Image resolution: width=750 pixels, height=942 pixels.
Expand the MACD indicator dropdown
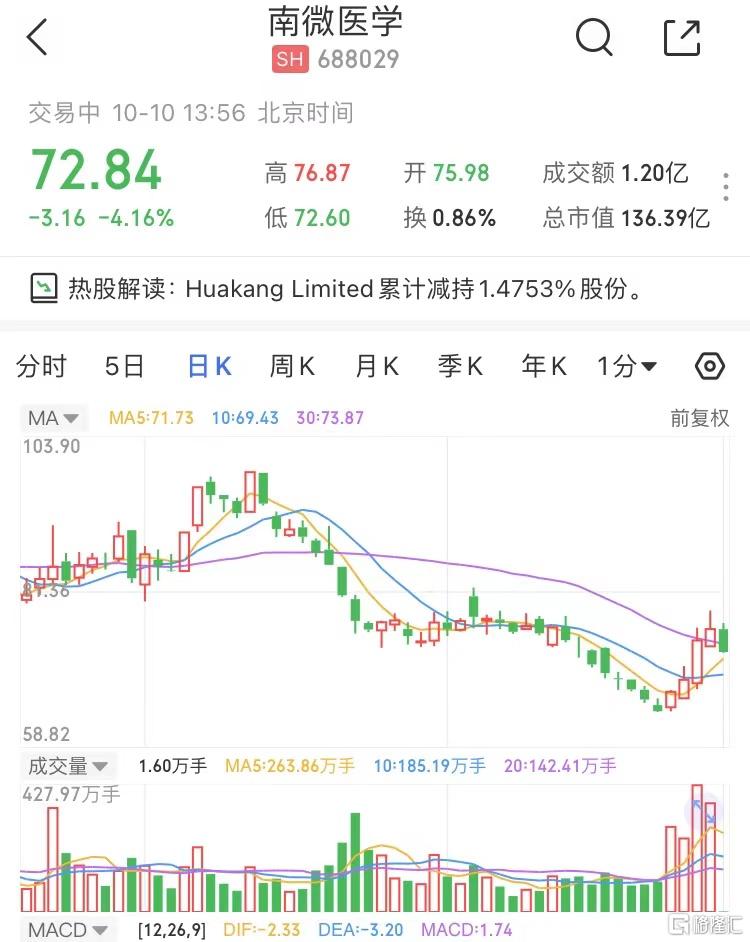click(x=68, y=930)
